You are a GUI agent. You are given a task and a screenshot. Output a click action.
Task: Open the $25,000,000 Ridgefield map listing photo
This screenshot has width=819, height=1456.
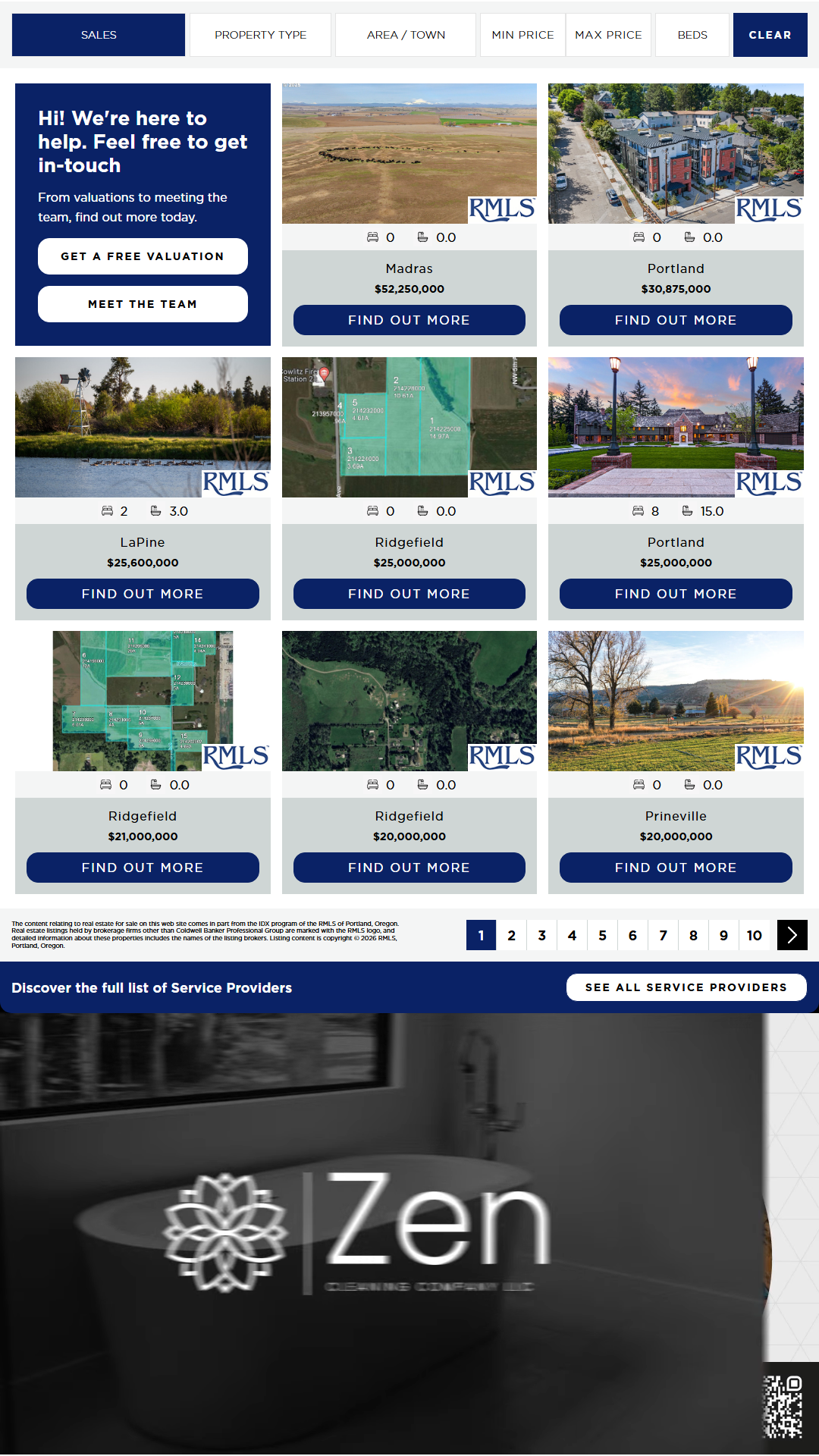409,427
